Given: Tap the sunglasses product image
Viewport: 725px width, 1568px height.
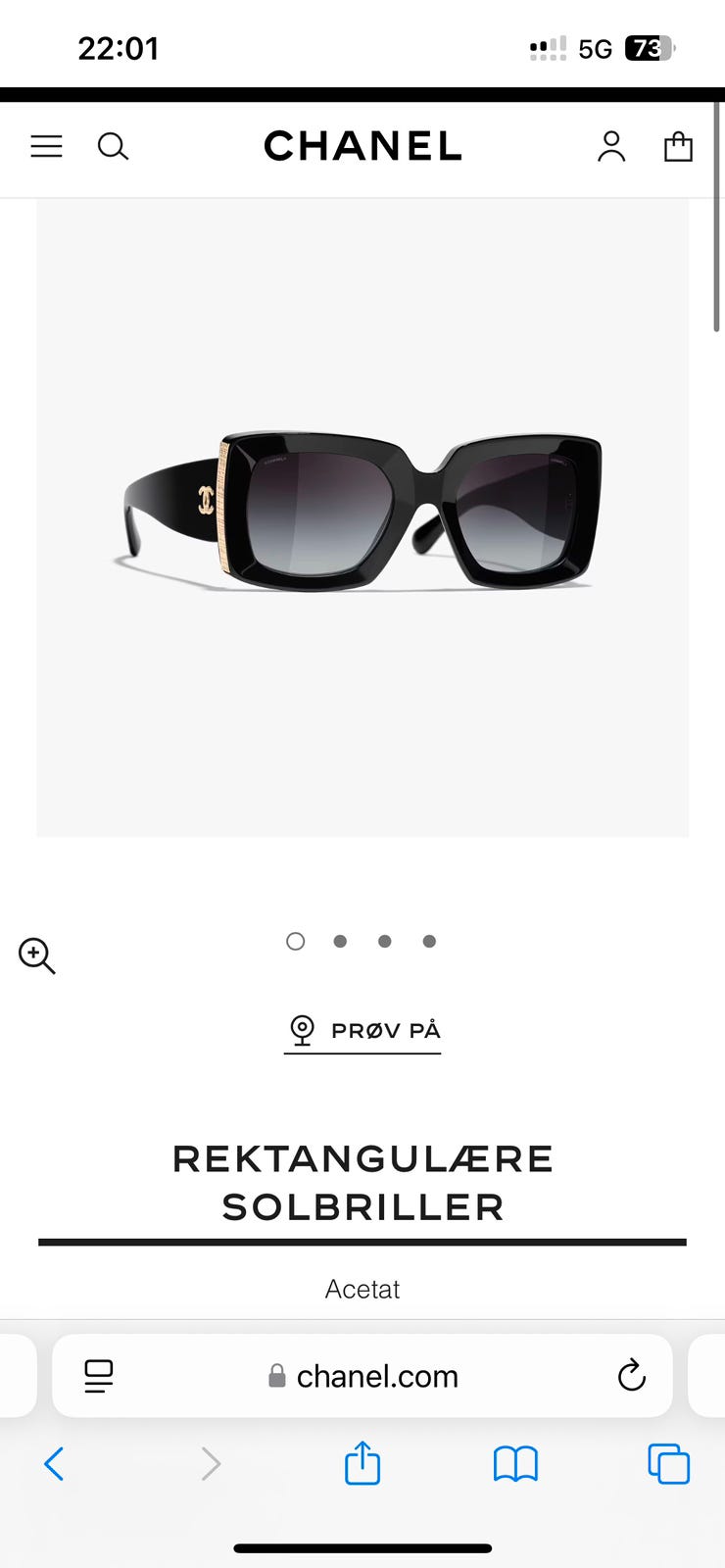Looking at the screenshot, I should 362,510.
